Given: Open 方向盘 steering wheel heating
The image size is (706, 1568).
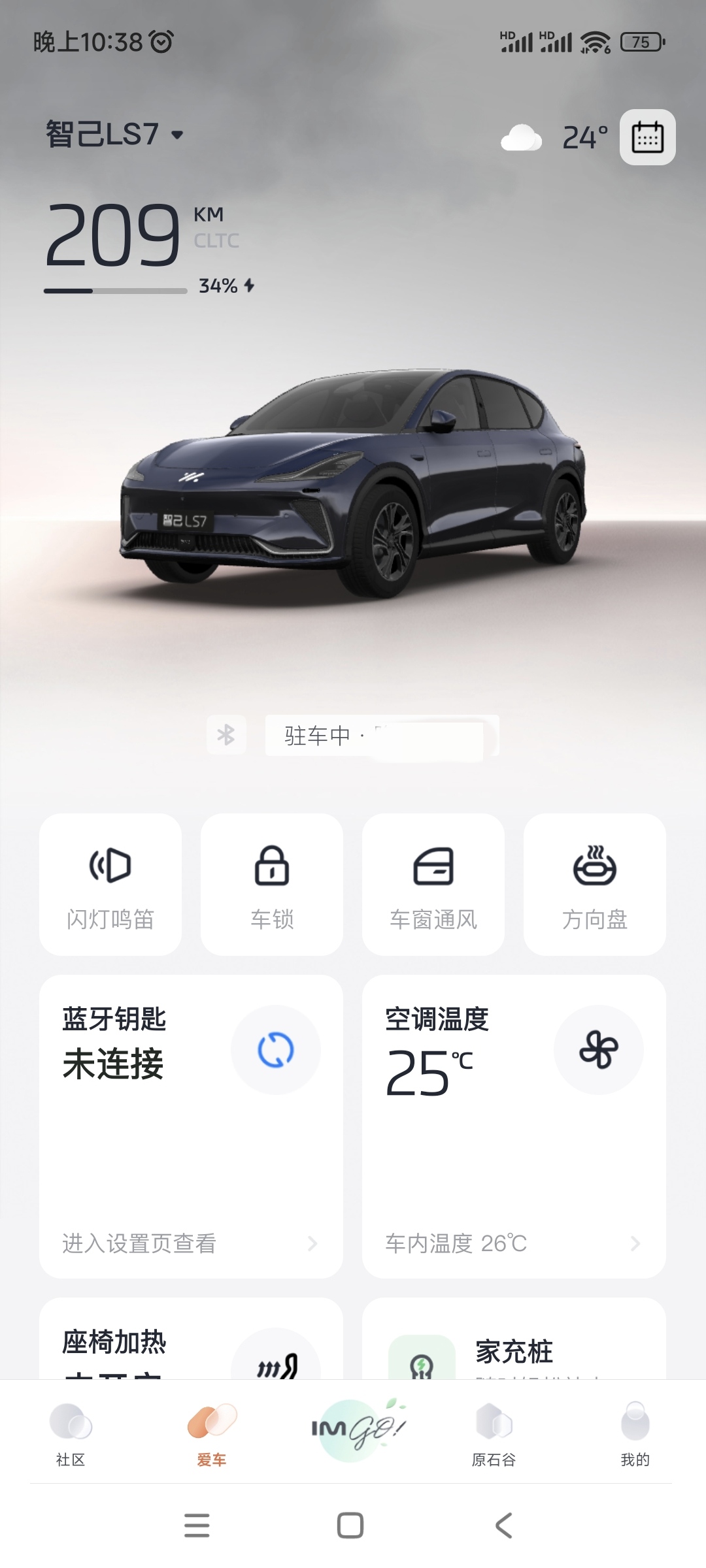Looking at the screenshot, I should point(595,884).
